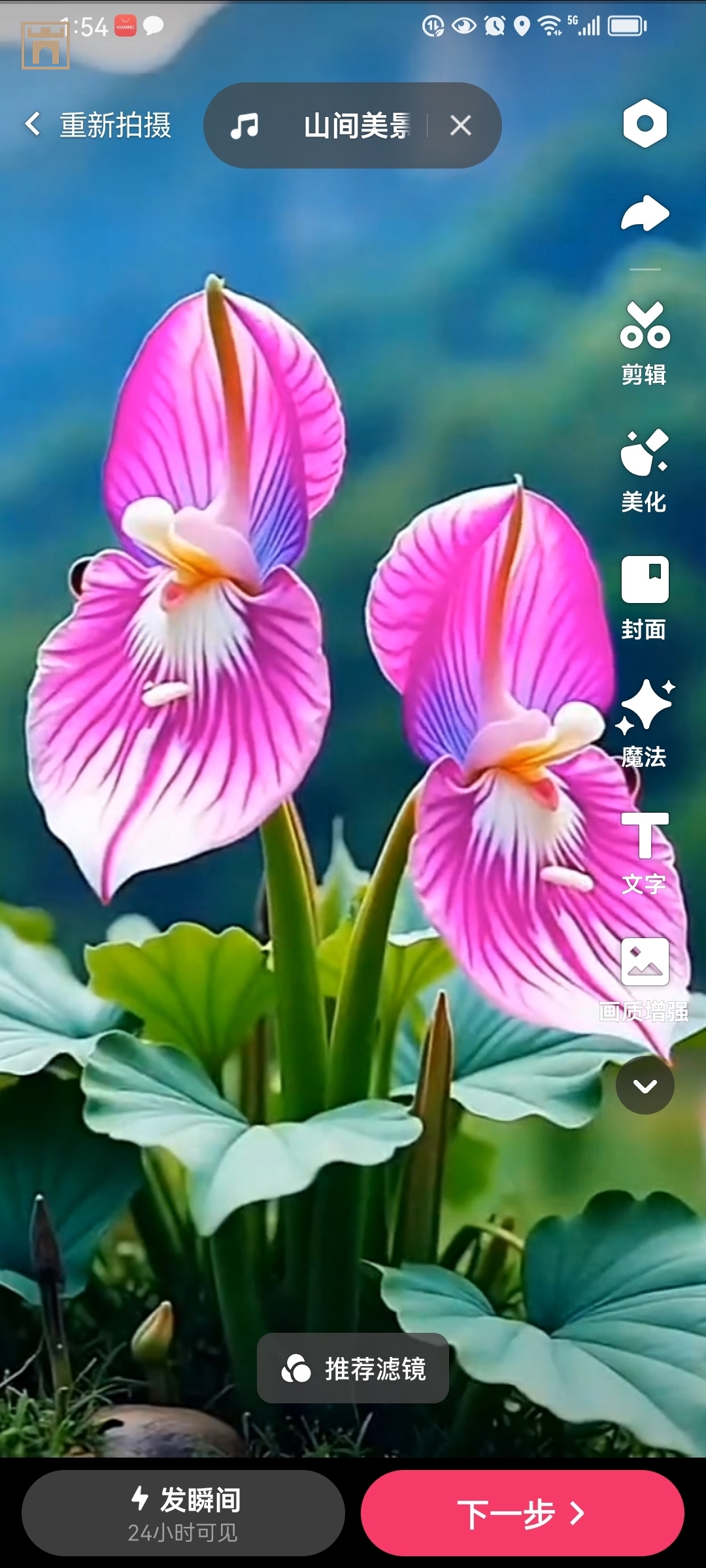
Task: Expand more tools with down chevron
Action: click(645, 1085)
